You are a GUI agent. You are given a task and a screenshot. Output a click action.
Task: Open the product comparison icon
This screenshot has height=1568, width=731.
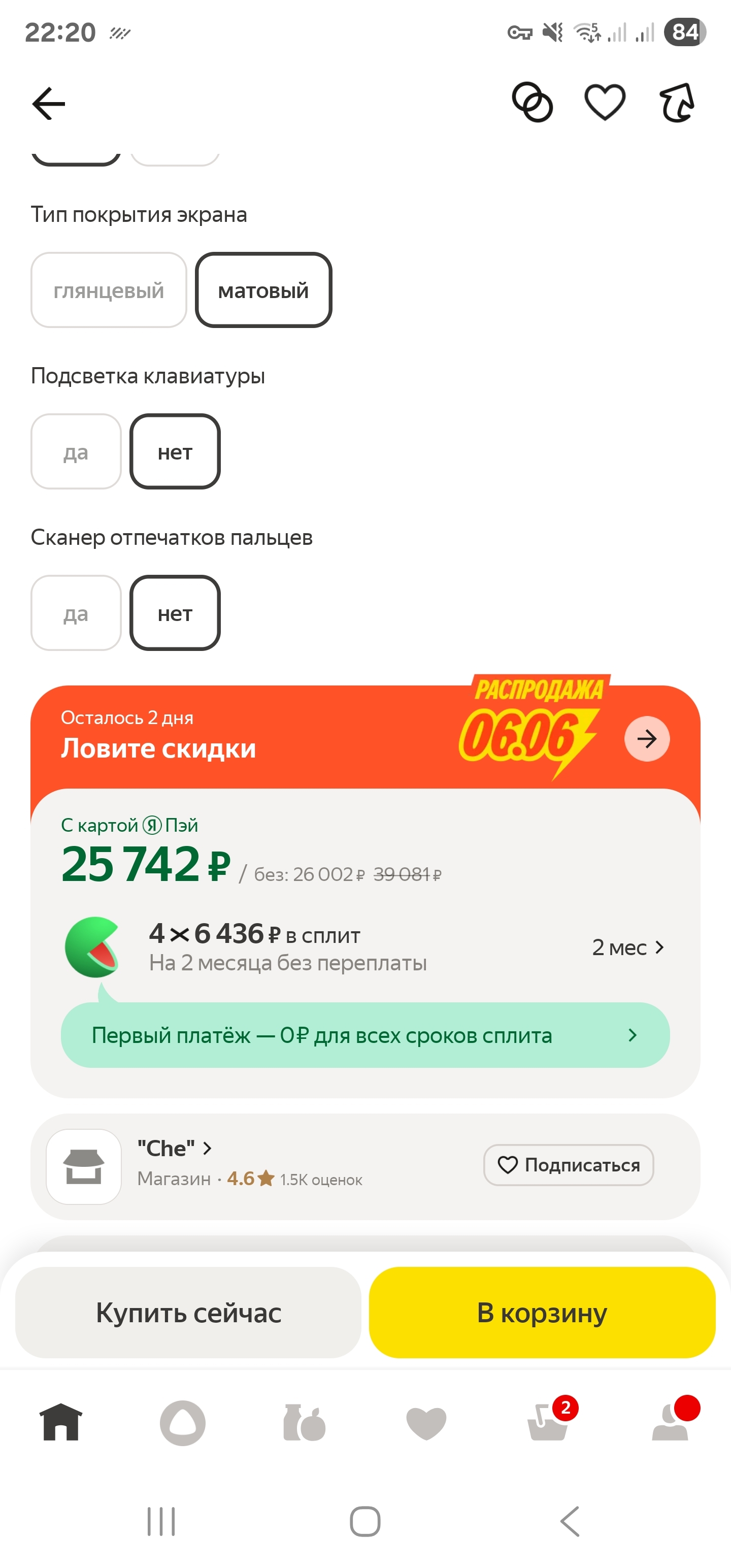532,102
